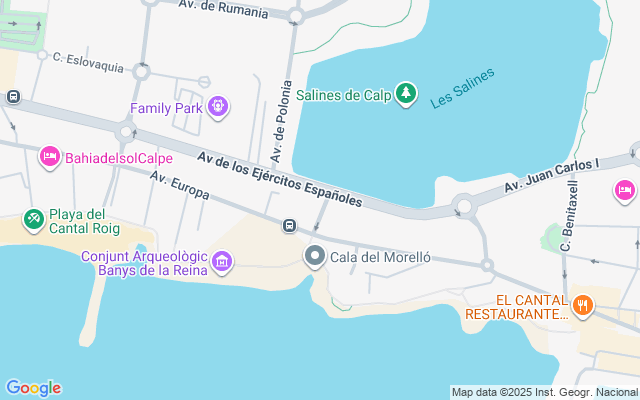Tap the bus stop icon on Av. Europa
This screenshot has height=400, width=640.
coord(289,225)
